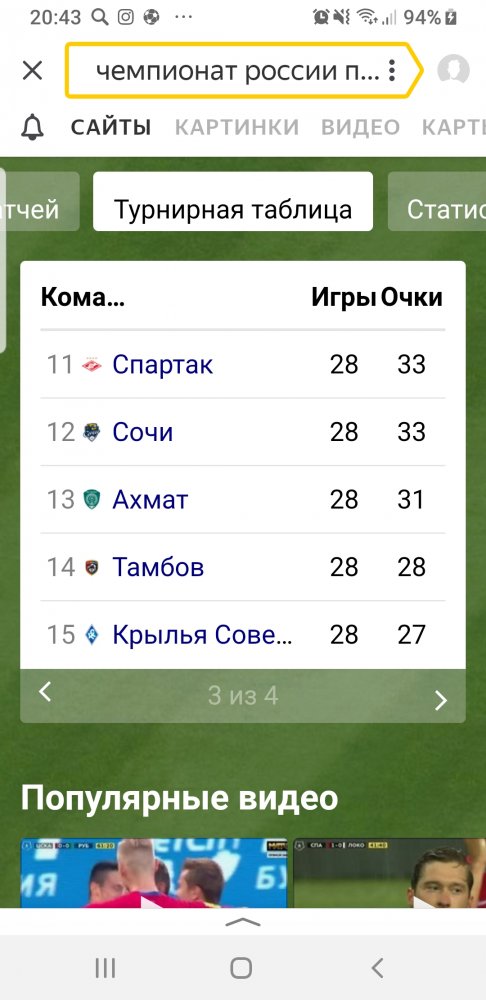Open the profile avatar
This screenshot has width=486, height=1000.
(453, 70)
